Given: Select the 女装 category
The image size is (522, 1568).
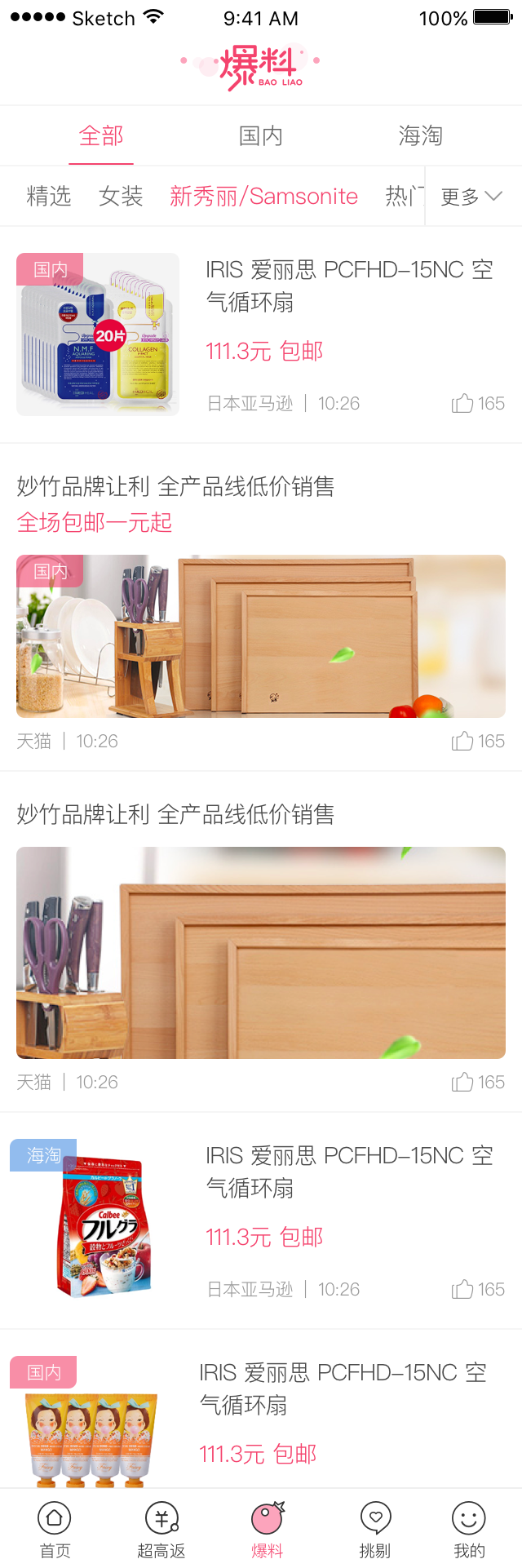Looking at the screenshot, I should click(121, 196).
